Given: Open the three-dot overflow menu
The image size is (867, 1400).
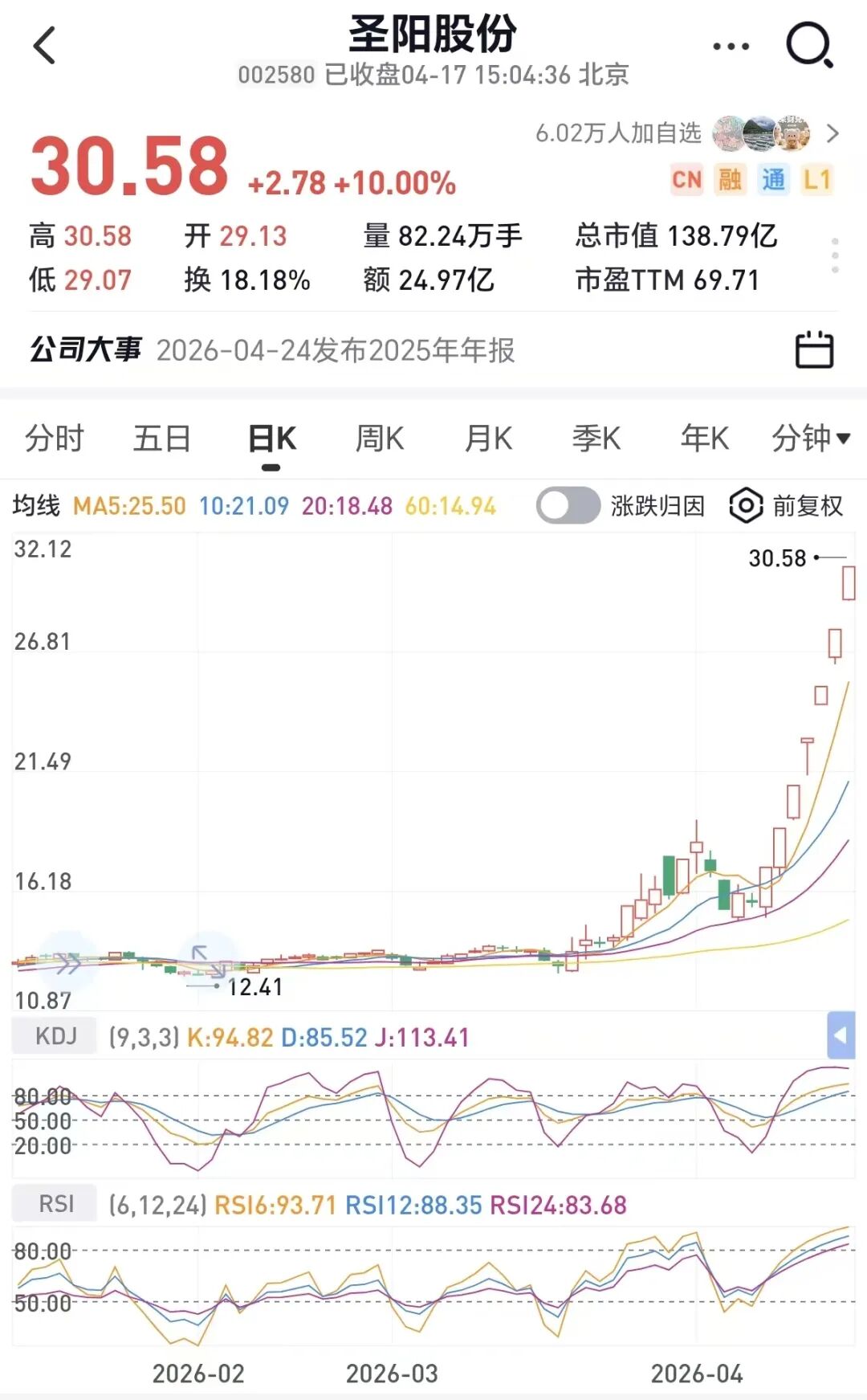Looking at the screenshot, I should 731,47.
